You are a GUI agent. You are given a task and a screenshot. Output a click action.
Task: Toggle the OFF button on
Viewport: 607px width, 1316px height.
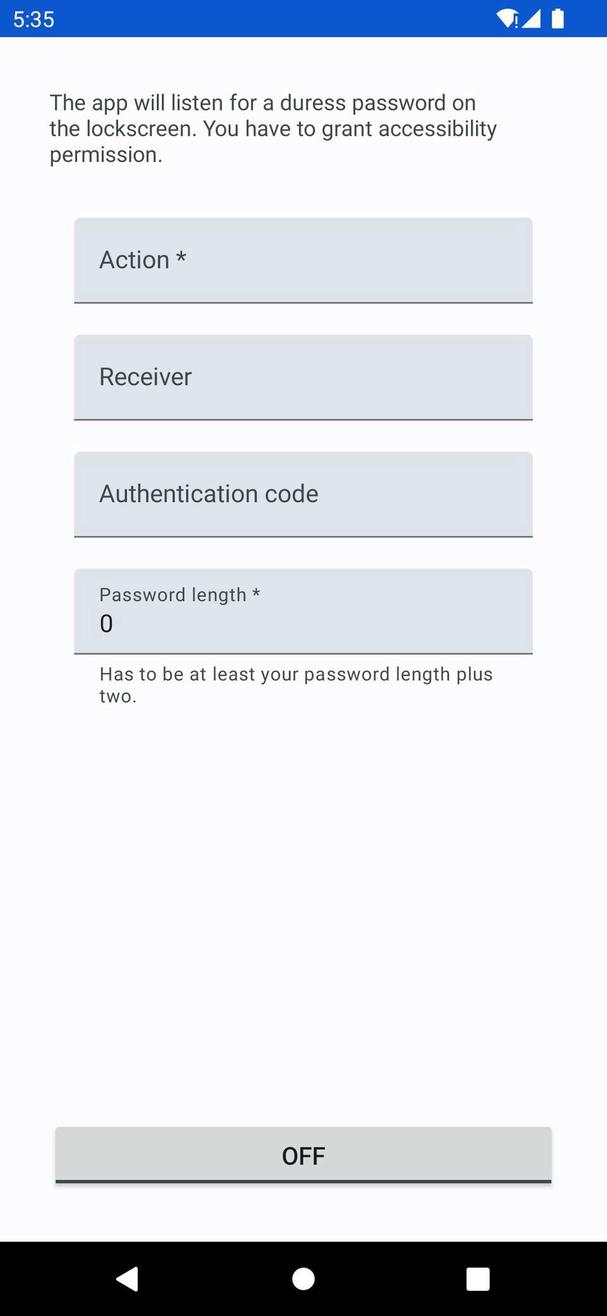303,1155
